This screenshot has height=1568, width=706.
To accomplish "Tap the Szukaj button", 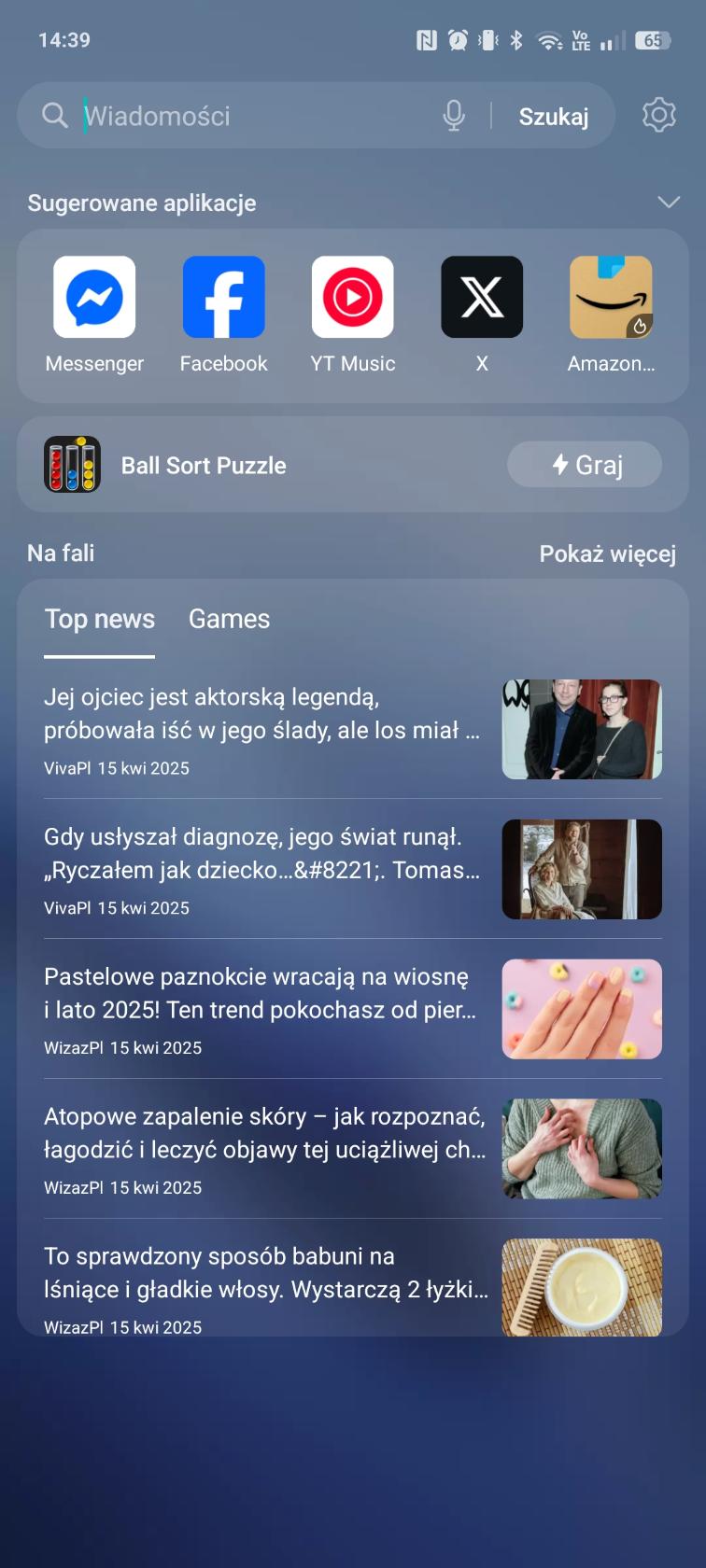I will pyautogui.click(x=553, y=117).
